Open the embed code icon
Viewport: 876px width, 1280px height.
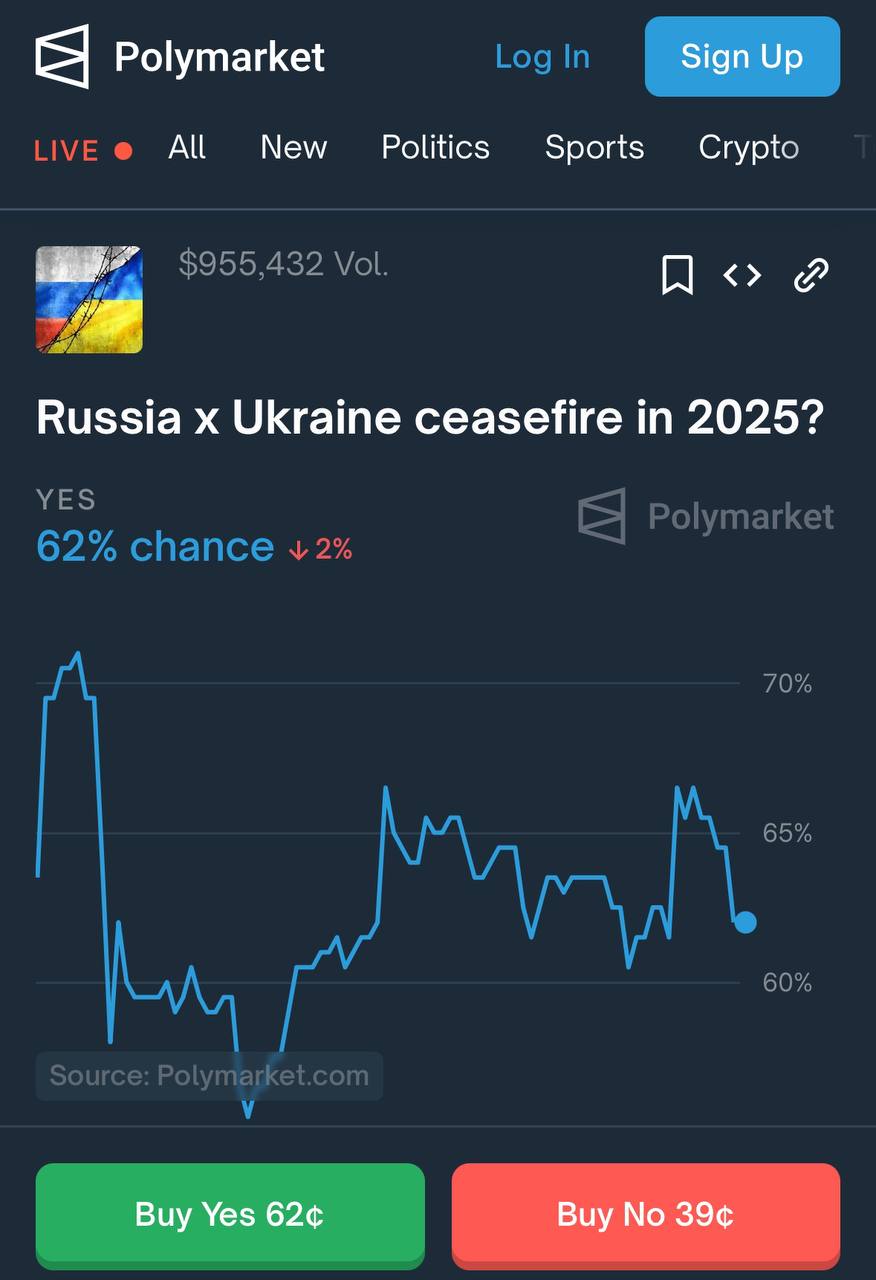(x=742, y=275)
